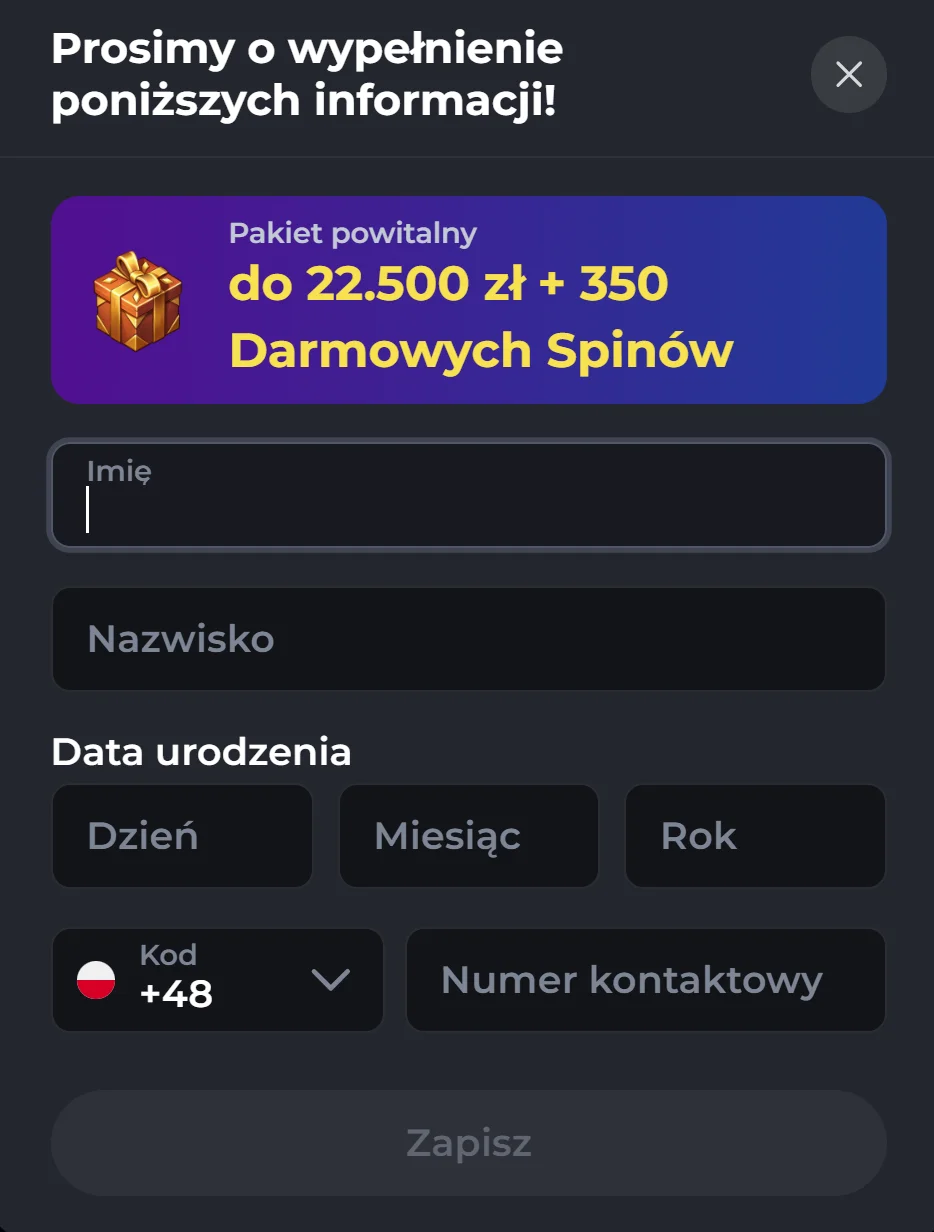
Task: Select the Nazwisko input field
Action: (468, 639)
